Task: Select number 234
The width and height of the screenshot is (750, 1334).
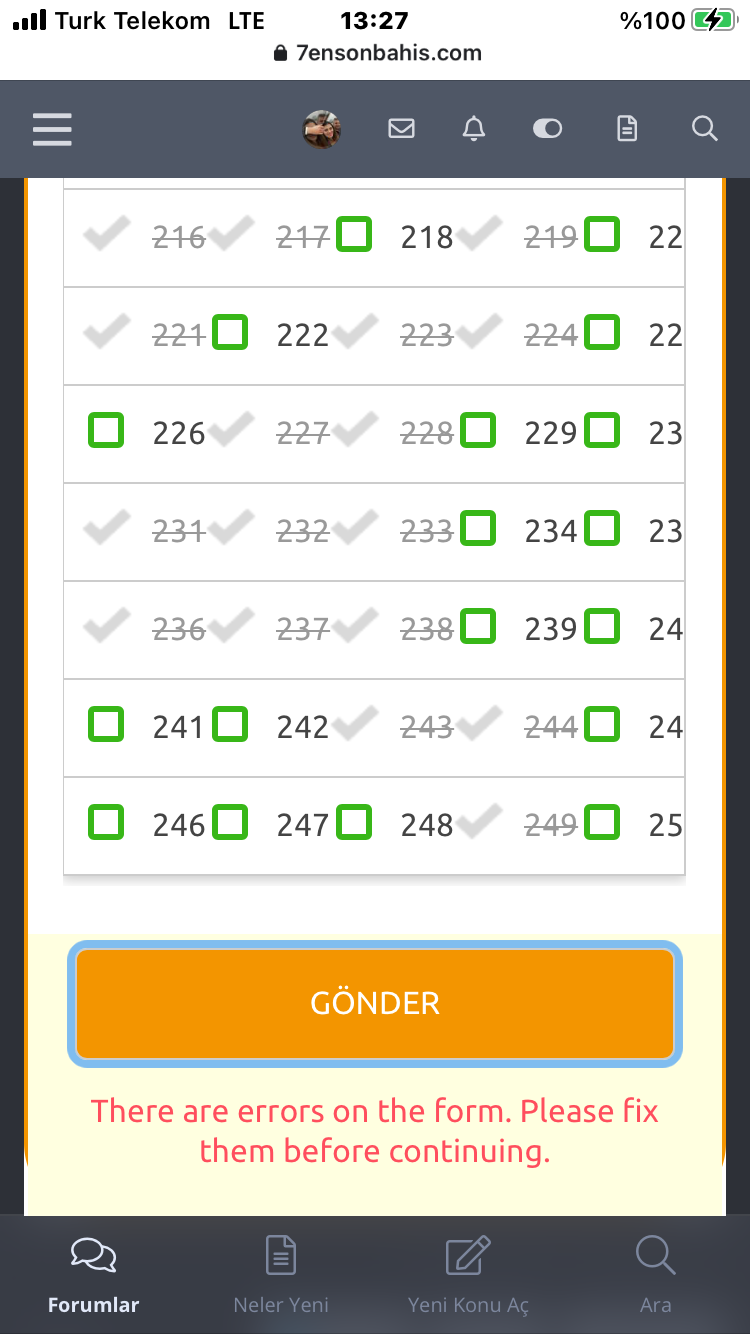Action: [x=478, y=527]
